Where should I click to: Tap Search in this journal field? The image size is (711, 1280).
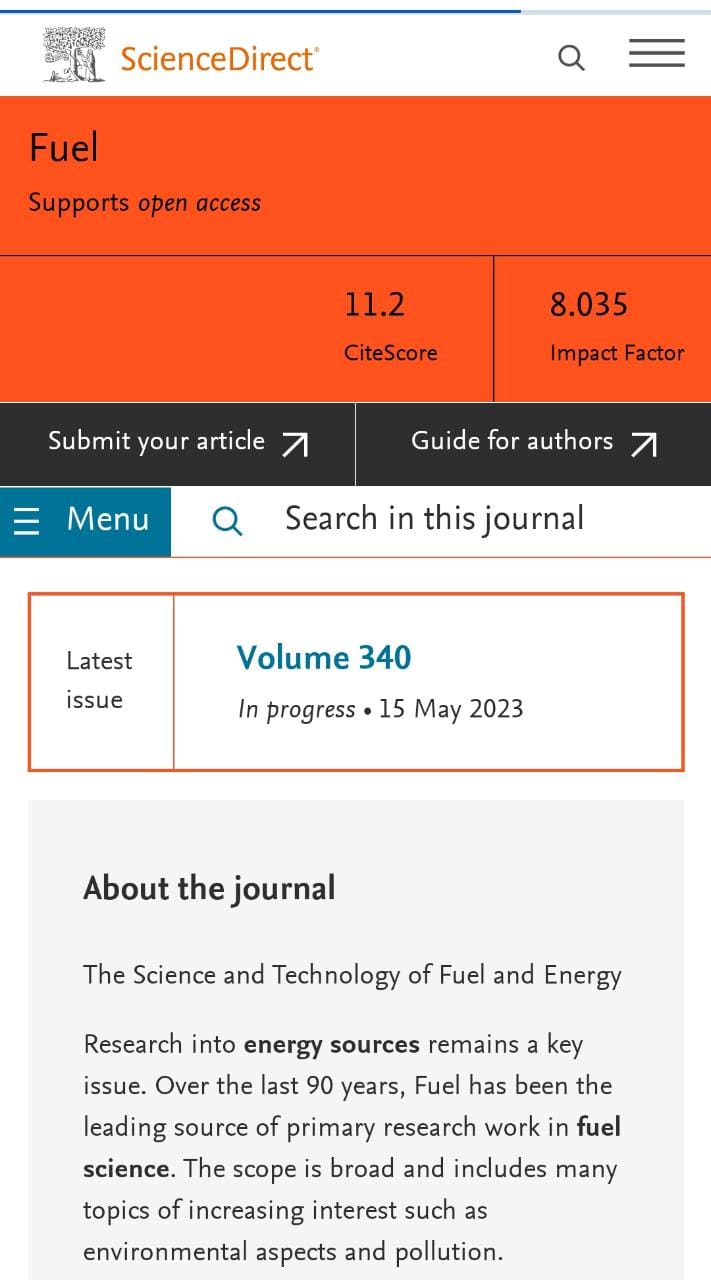434,520
